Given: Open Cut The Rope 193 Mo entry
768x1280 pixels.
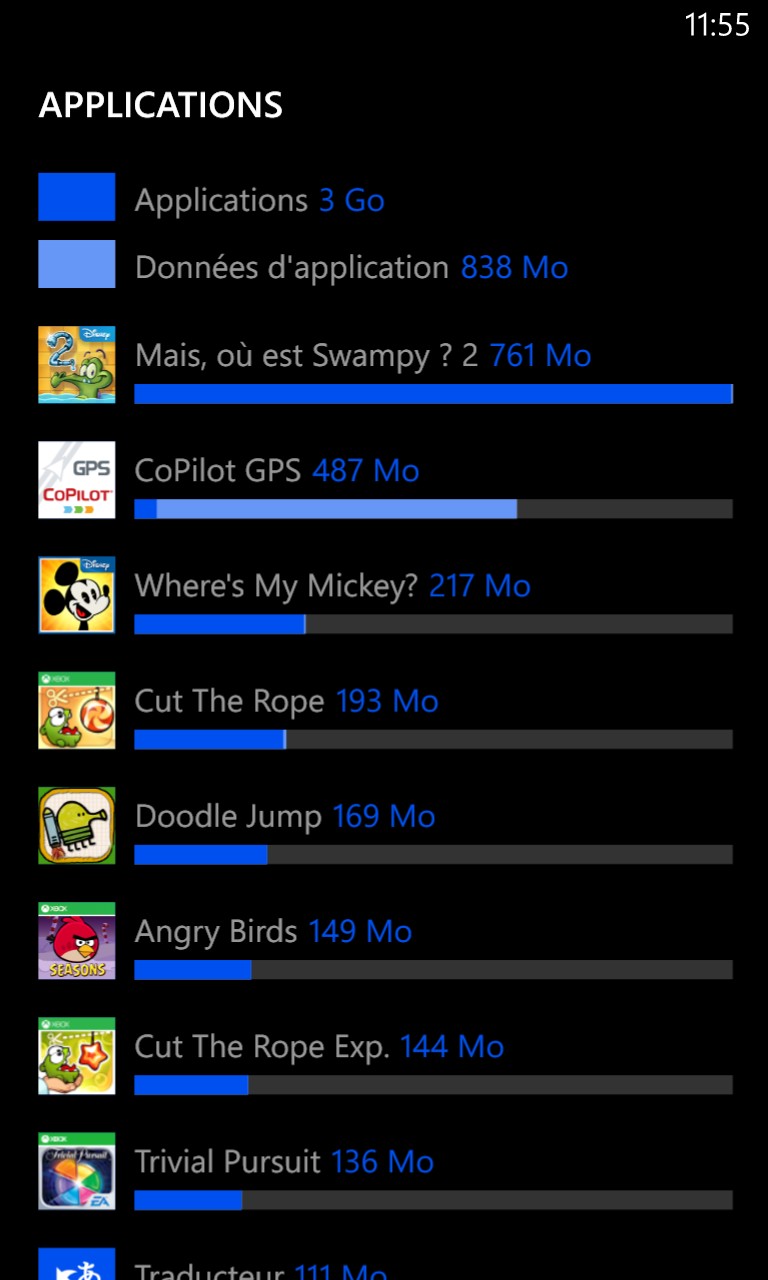Looking at the screenshot, I should tap(385, 710).
